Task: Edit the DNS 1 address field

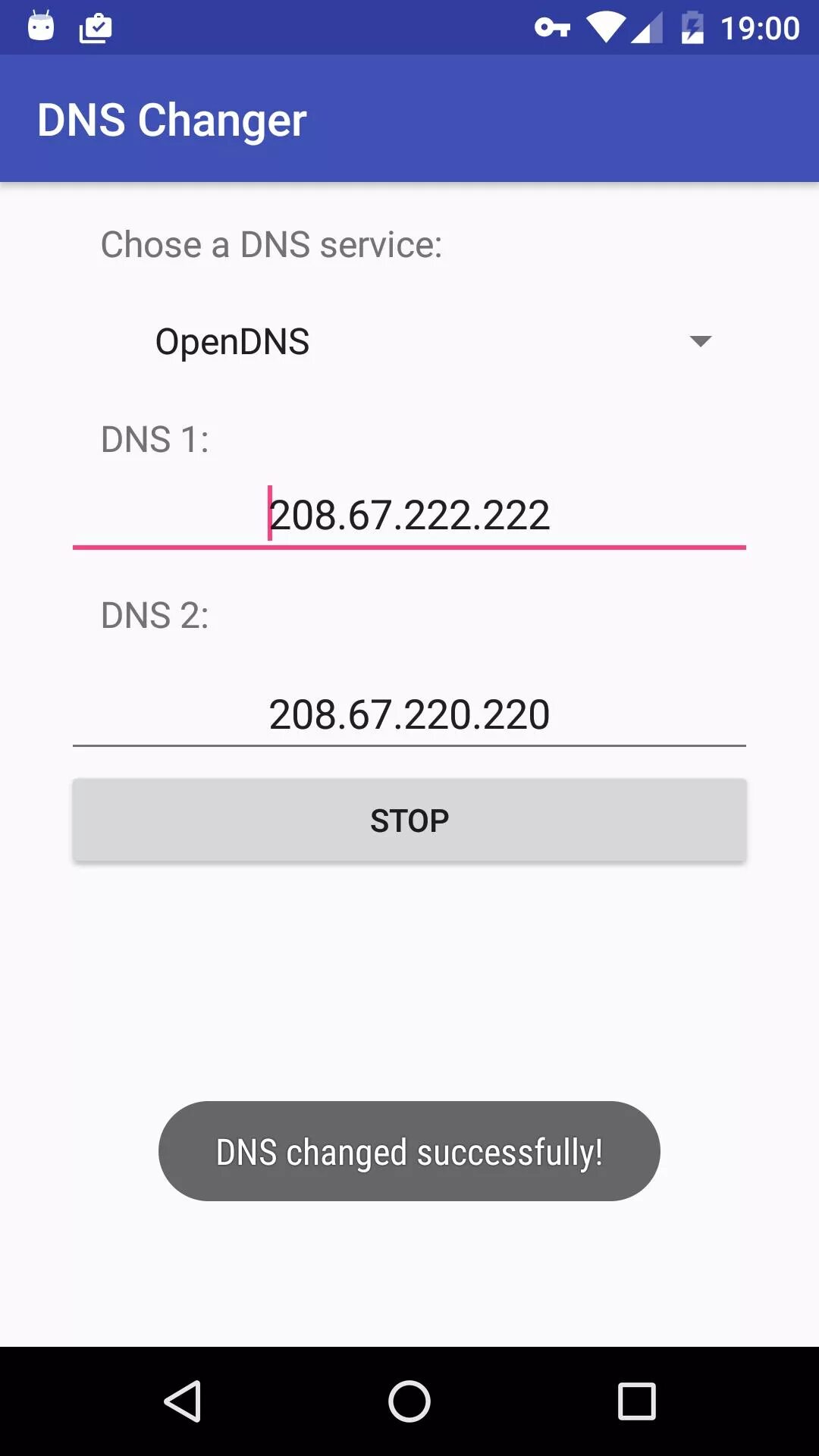Action: click(x=409, y=516)
